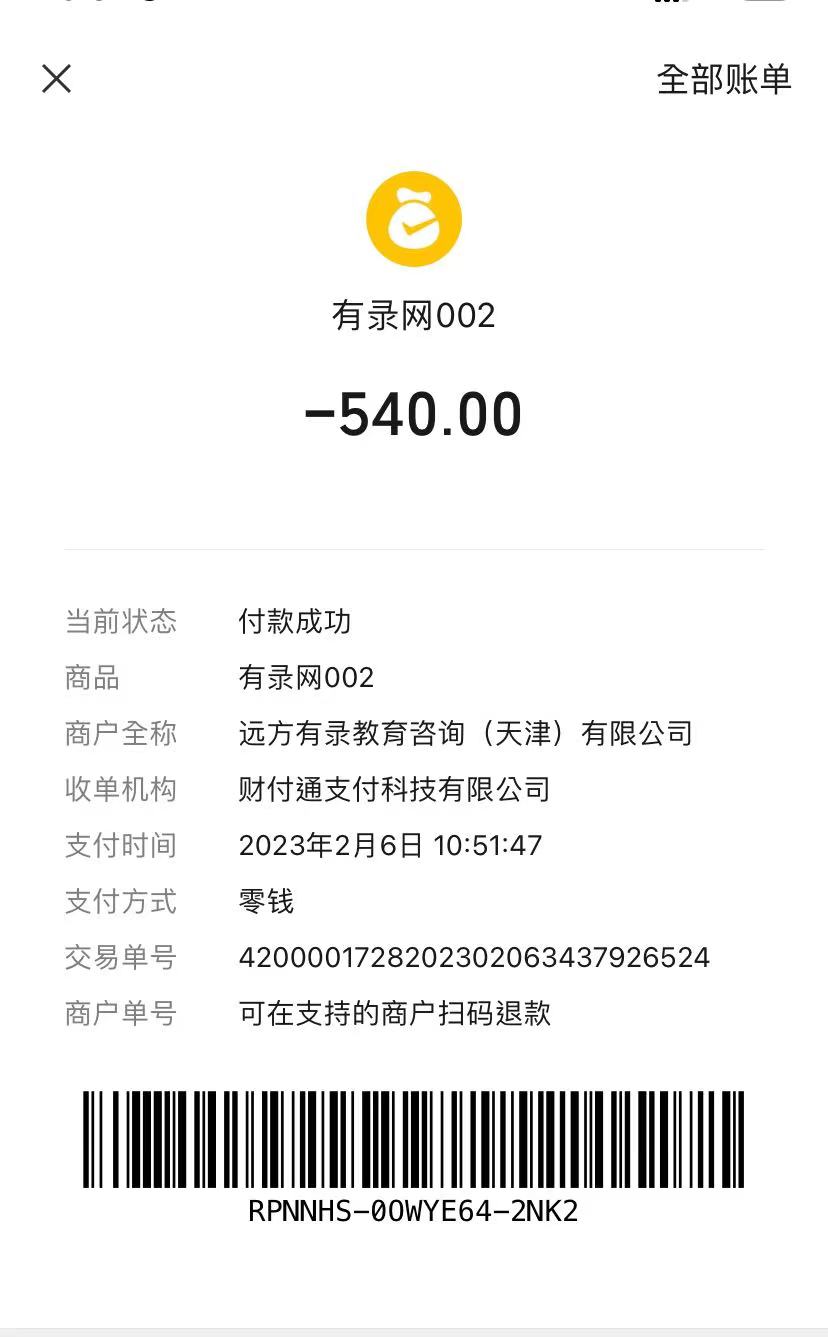Image resolution: width=828 pixels, height=1337 pixels.
Task: Close the payment detail page
Action: [57, 79]
